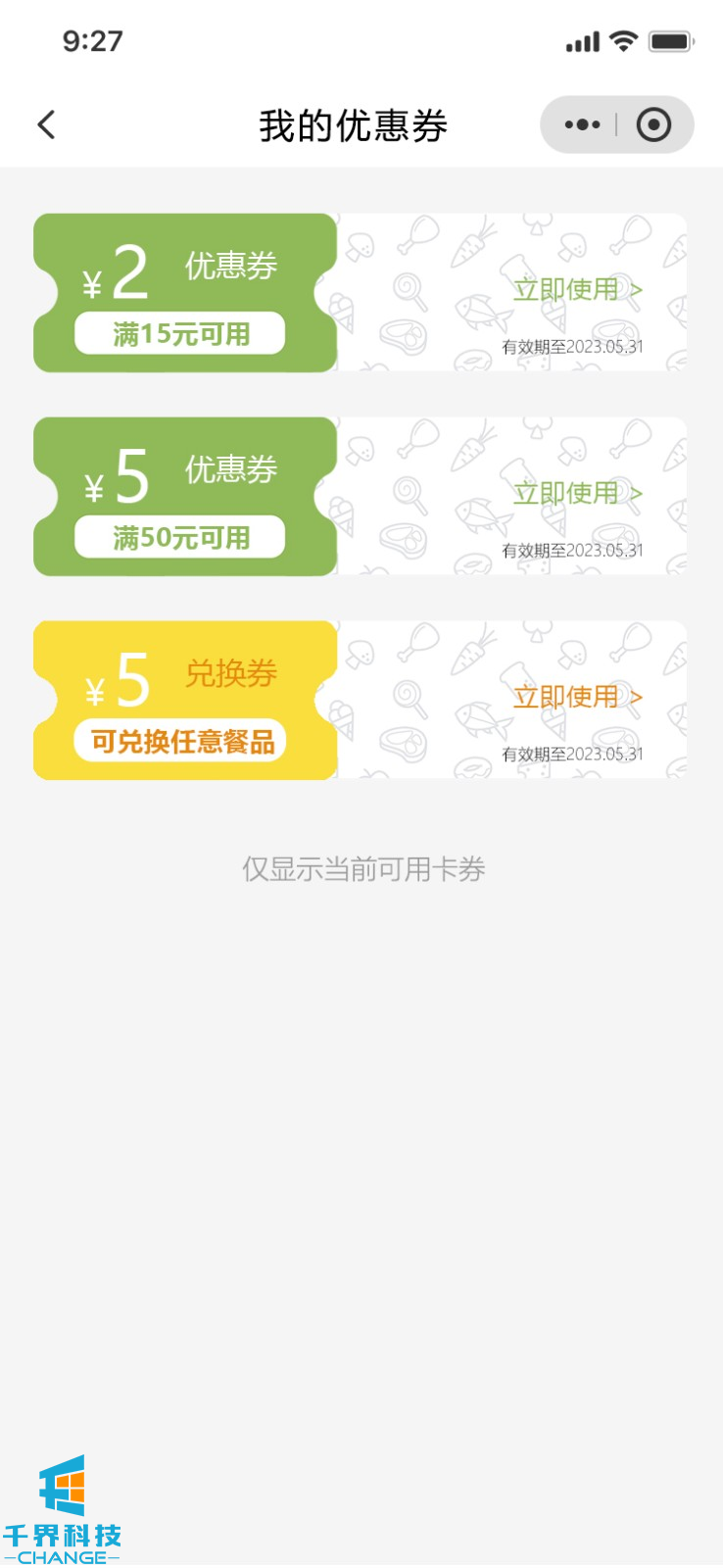The image size is (723, 1568).
Task: Go back from 我的优惠券 page
Action: [46, 124]
